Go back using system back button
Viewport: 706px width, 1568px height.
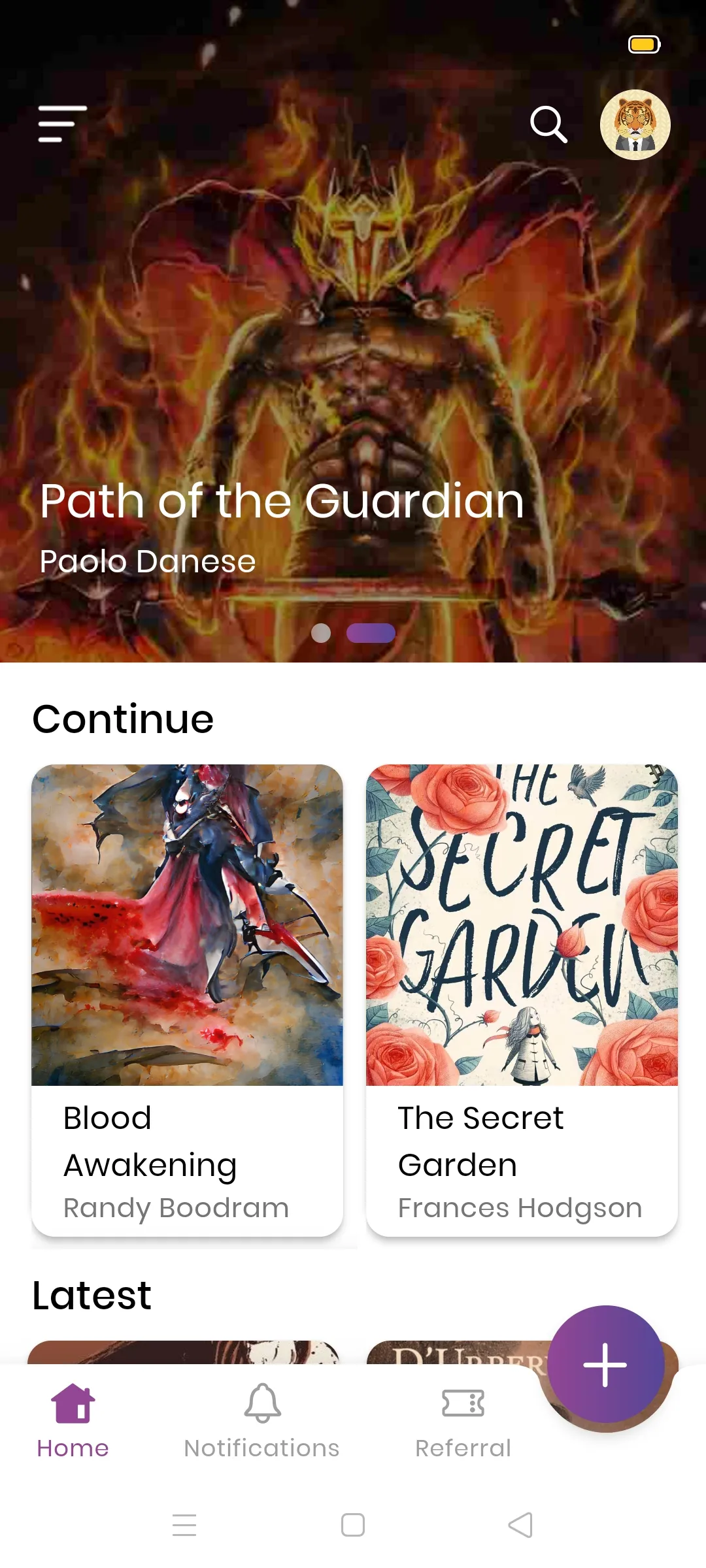(x=520, y=1525)
